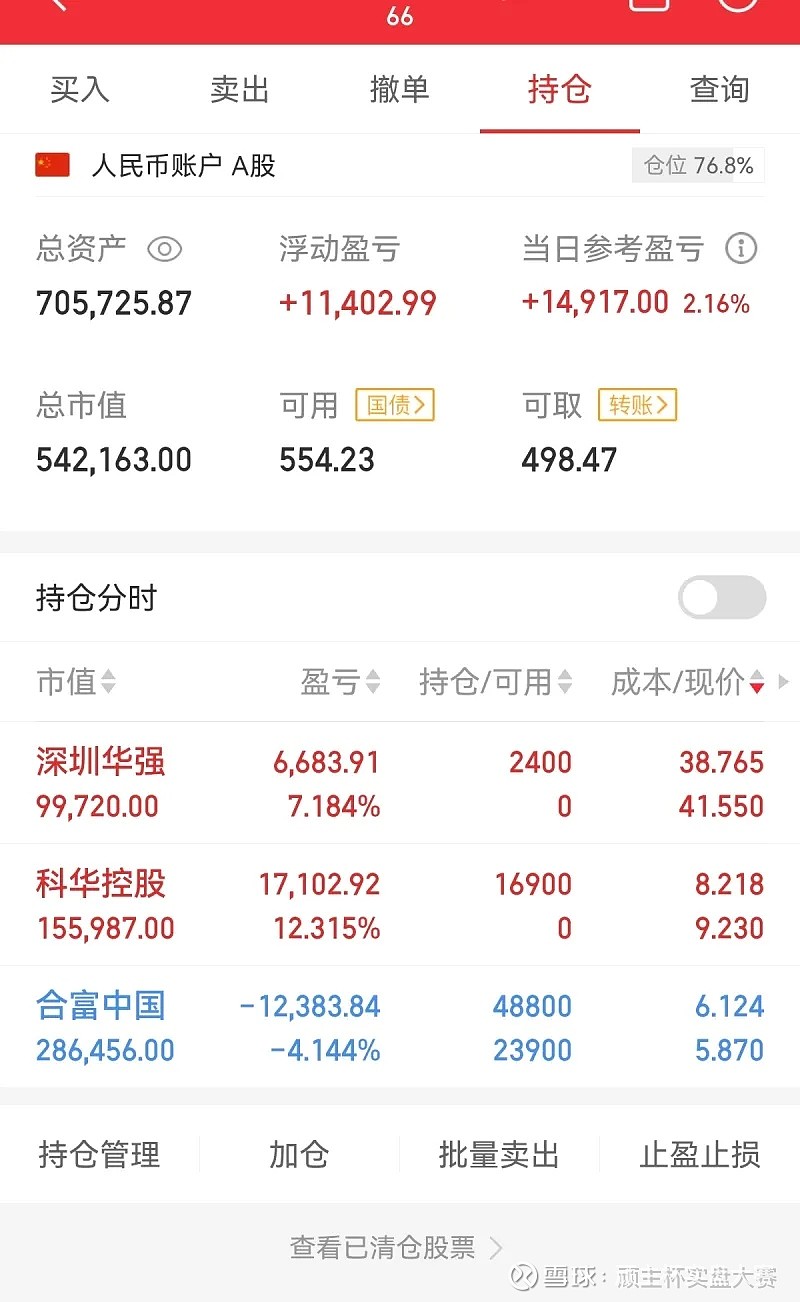
Task: Tap the 转账 button
Action: (638, 405)
